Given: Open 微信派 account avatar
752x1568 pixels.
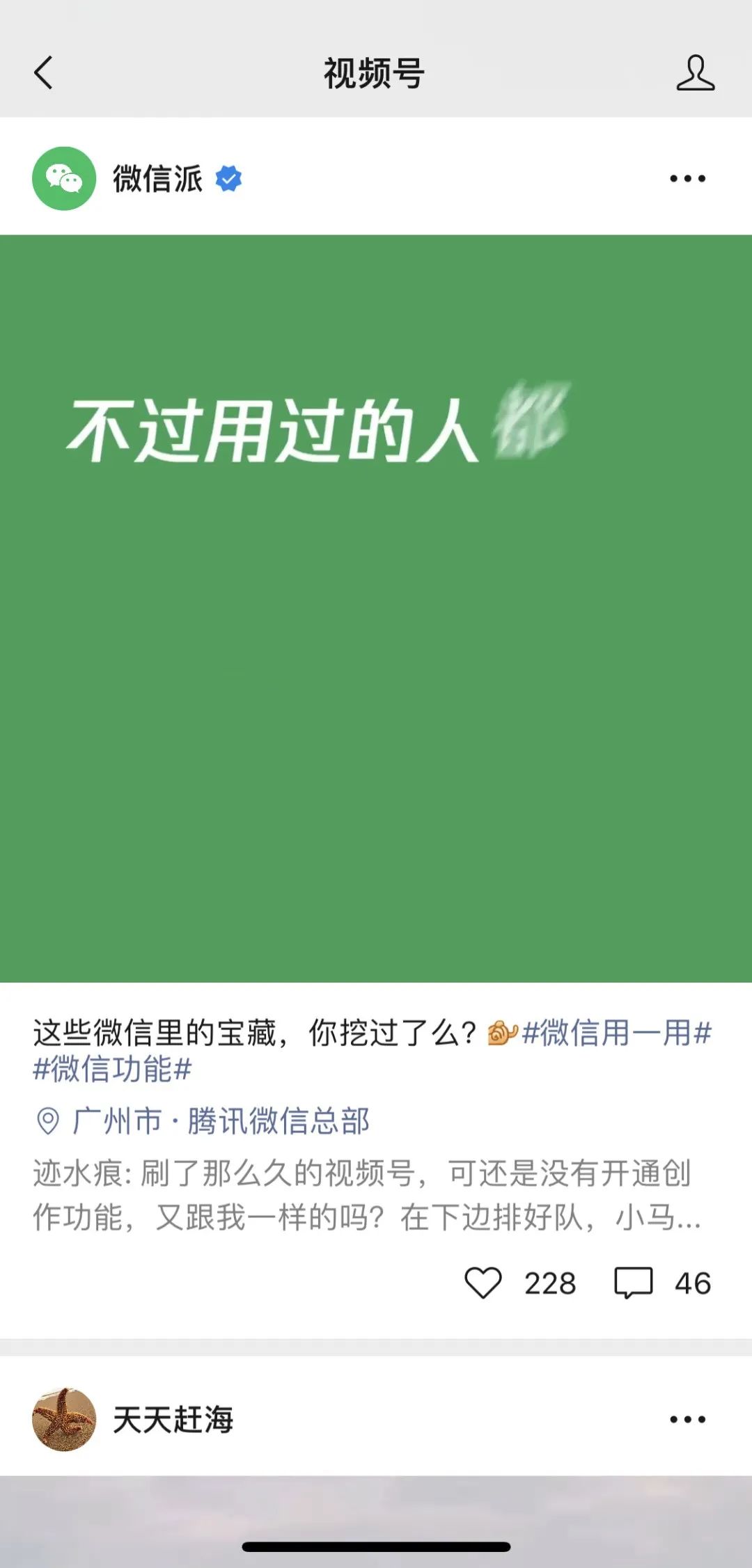Looking at the screenshot, I should [x=64, y=178].
